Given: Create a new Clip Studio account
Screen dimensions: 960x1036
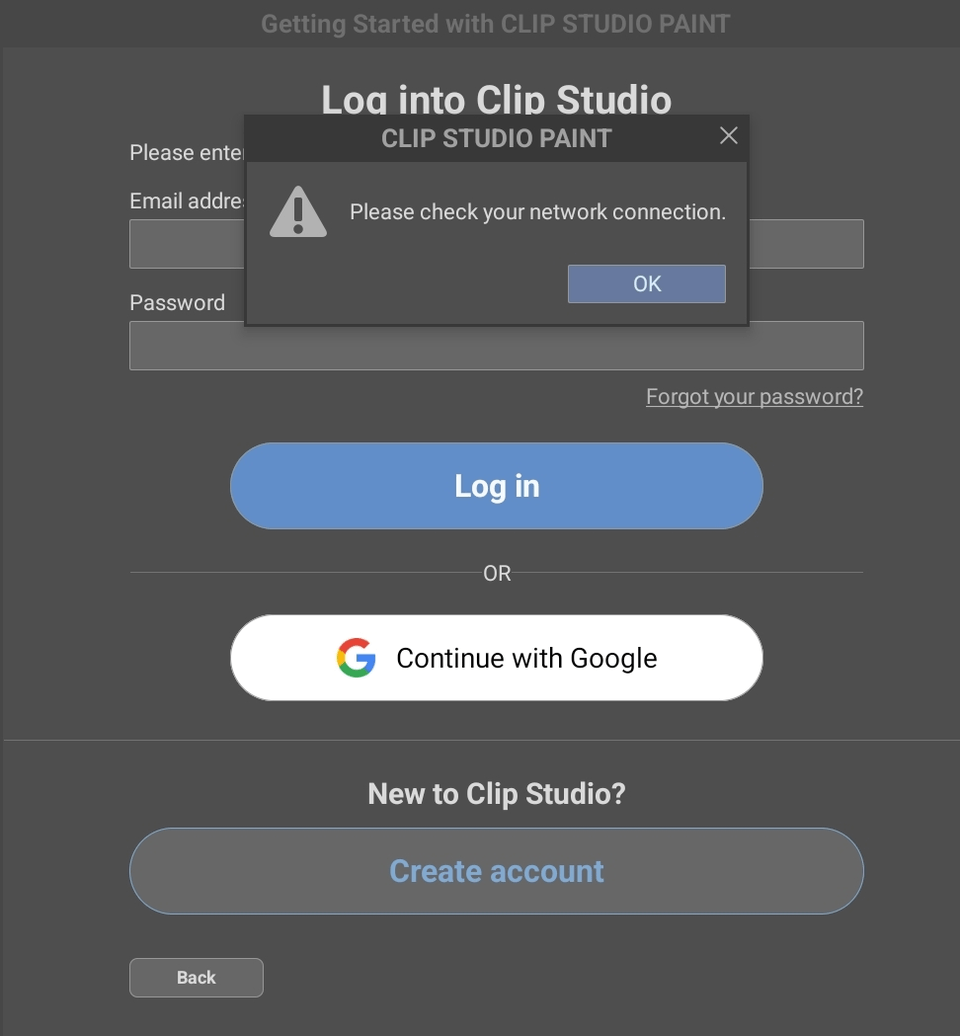Looking at the screenshot, I should (x=497, y=871).
